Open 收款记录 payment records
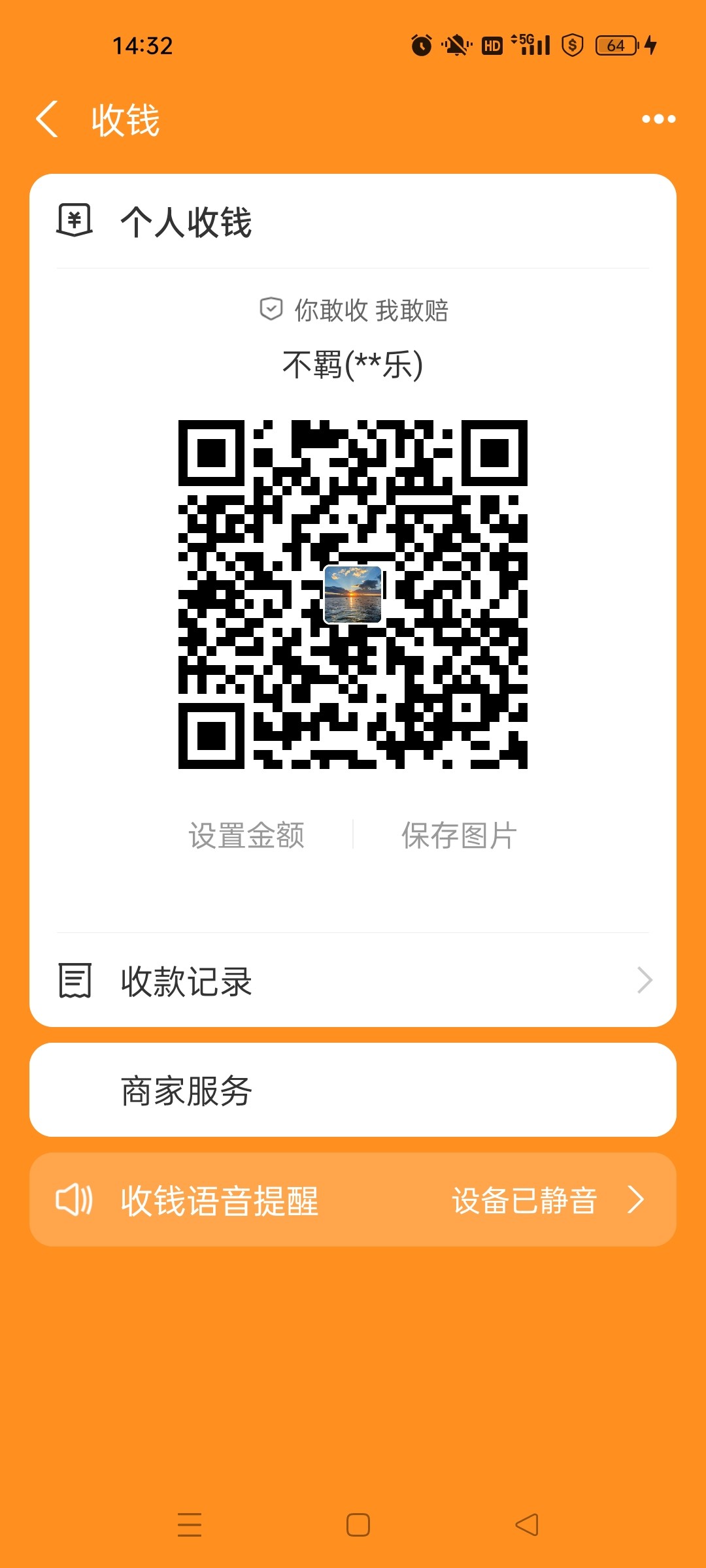 click(x=353, y=981)
